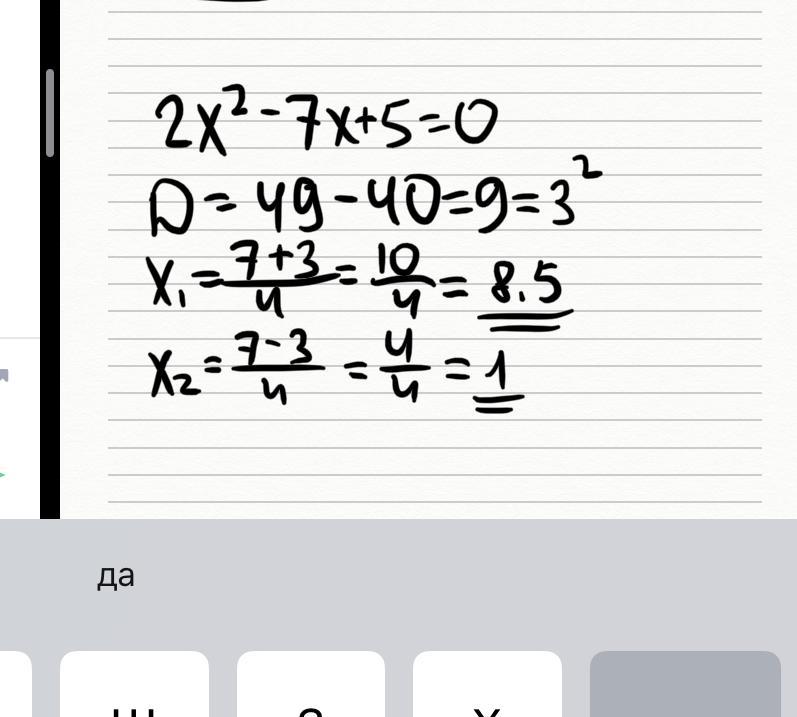797x717 pixels.
Task: Open the handwritten equation image
Action: tap(410, 260)
